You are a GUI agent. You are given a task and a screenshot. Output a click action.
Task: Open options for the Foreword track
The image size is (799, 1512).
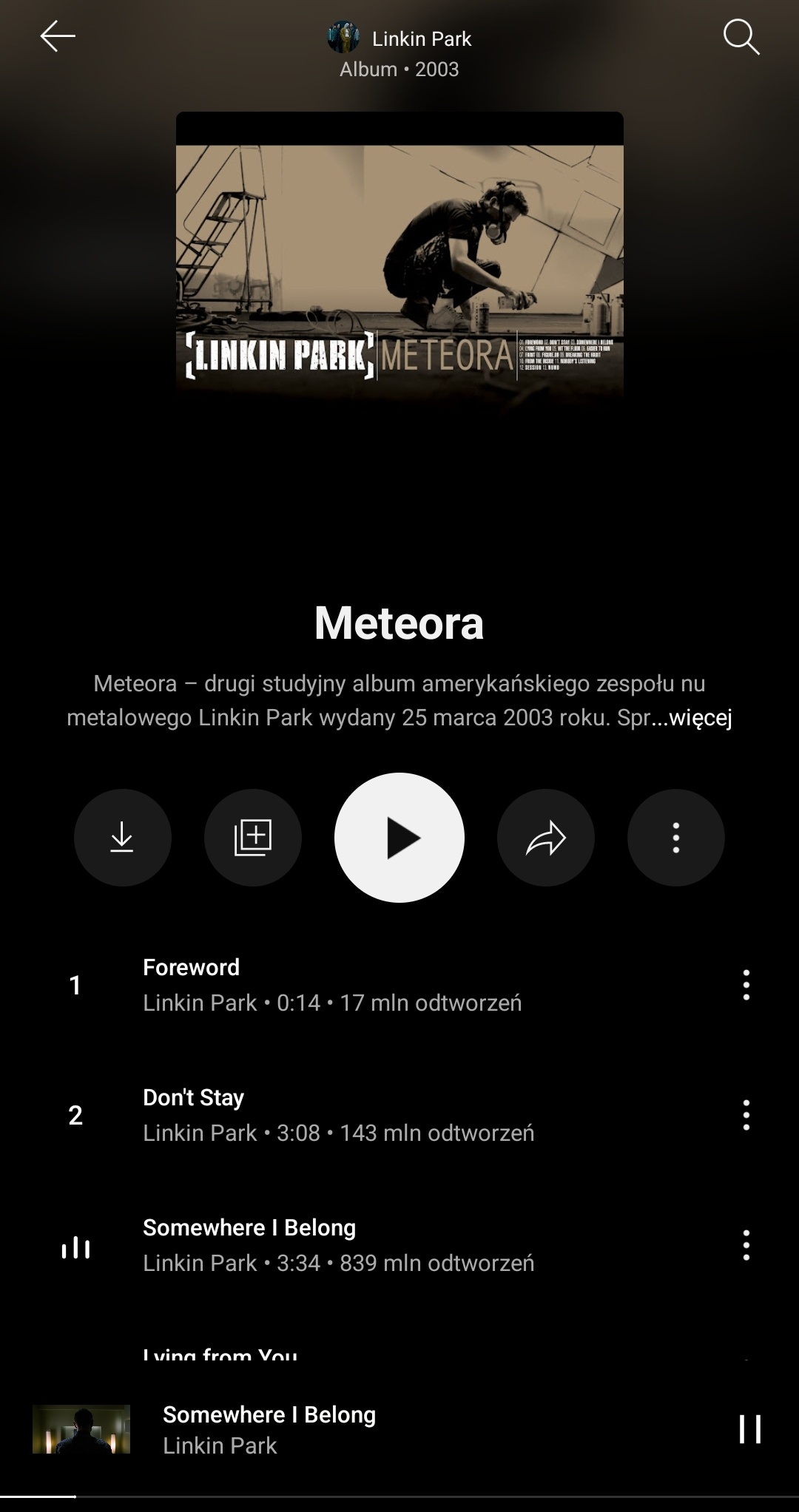(746, 985)
